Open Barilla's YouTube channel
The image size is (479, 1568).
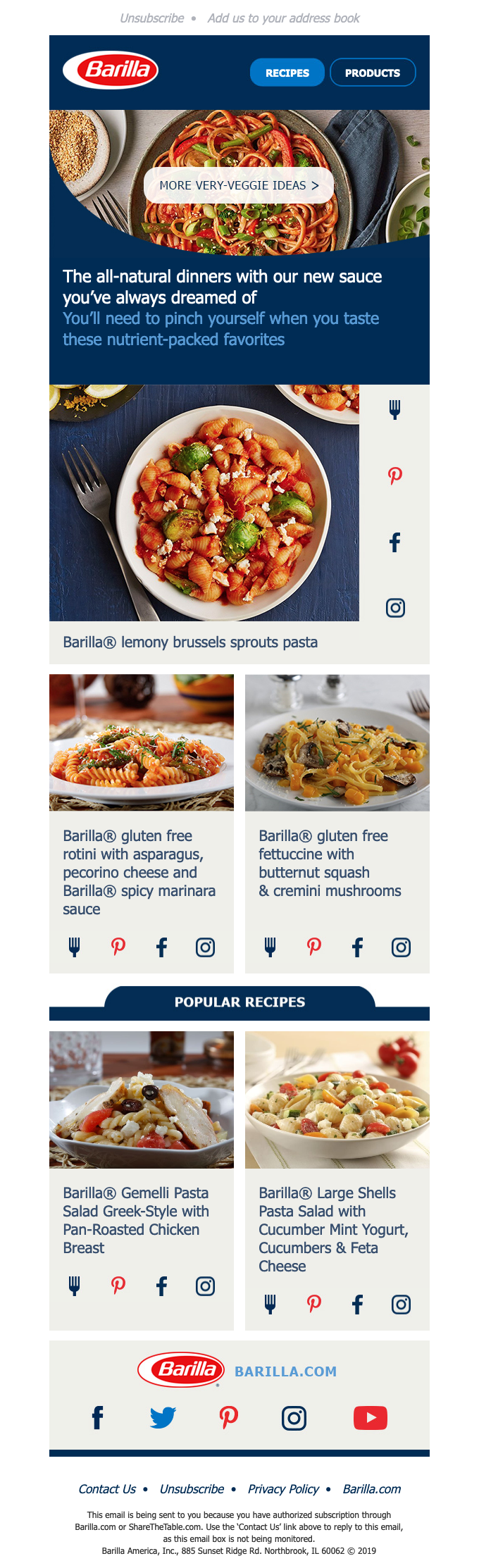(370, 1417)
